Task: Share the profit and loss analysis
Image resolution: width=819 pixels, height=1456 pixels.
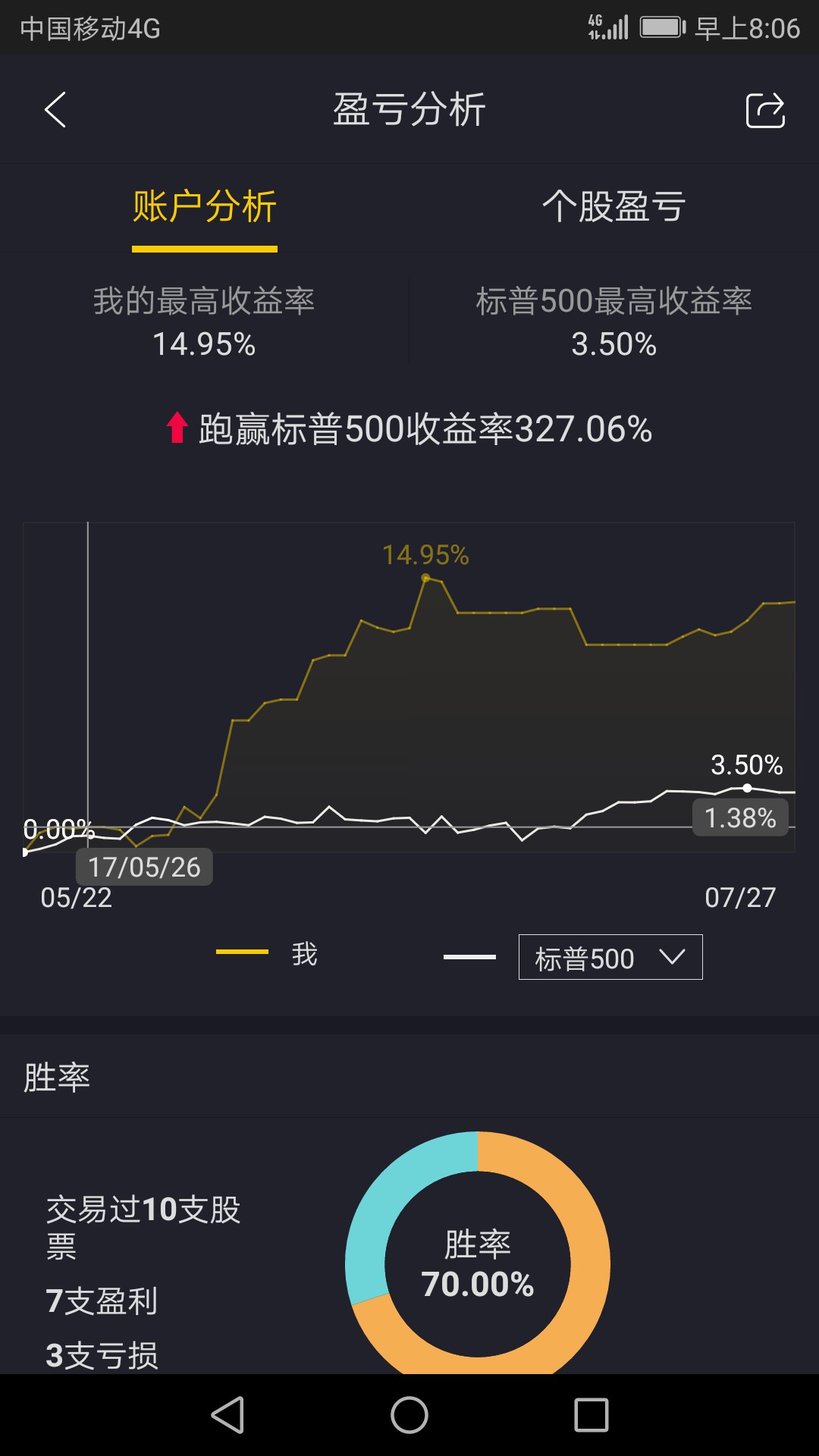Action: coord(765,110)
